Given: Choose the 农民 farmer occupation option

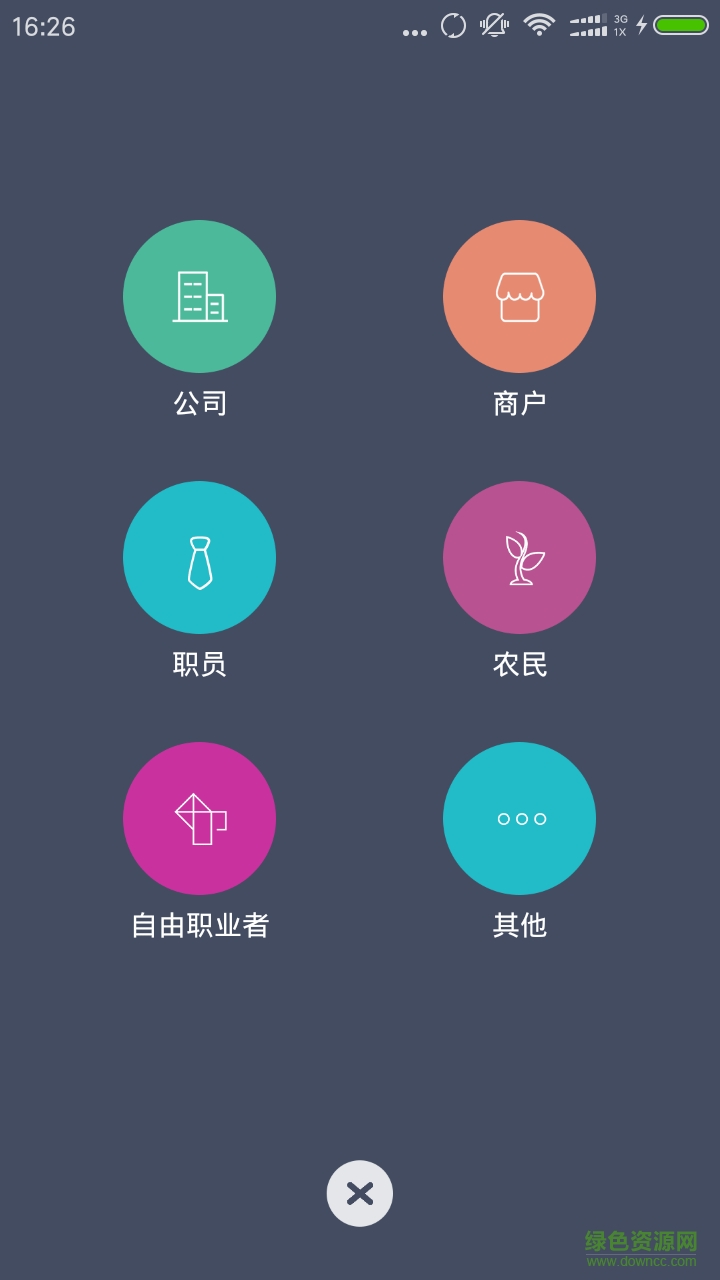Looking at the screenshot, I should coord(519,557).
